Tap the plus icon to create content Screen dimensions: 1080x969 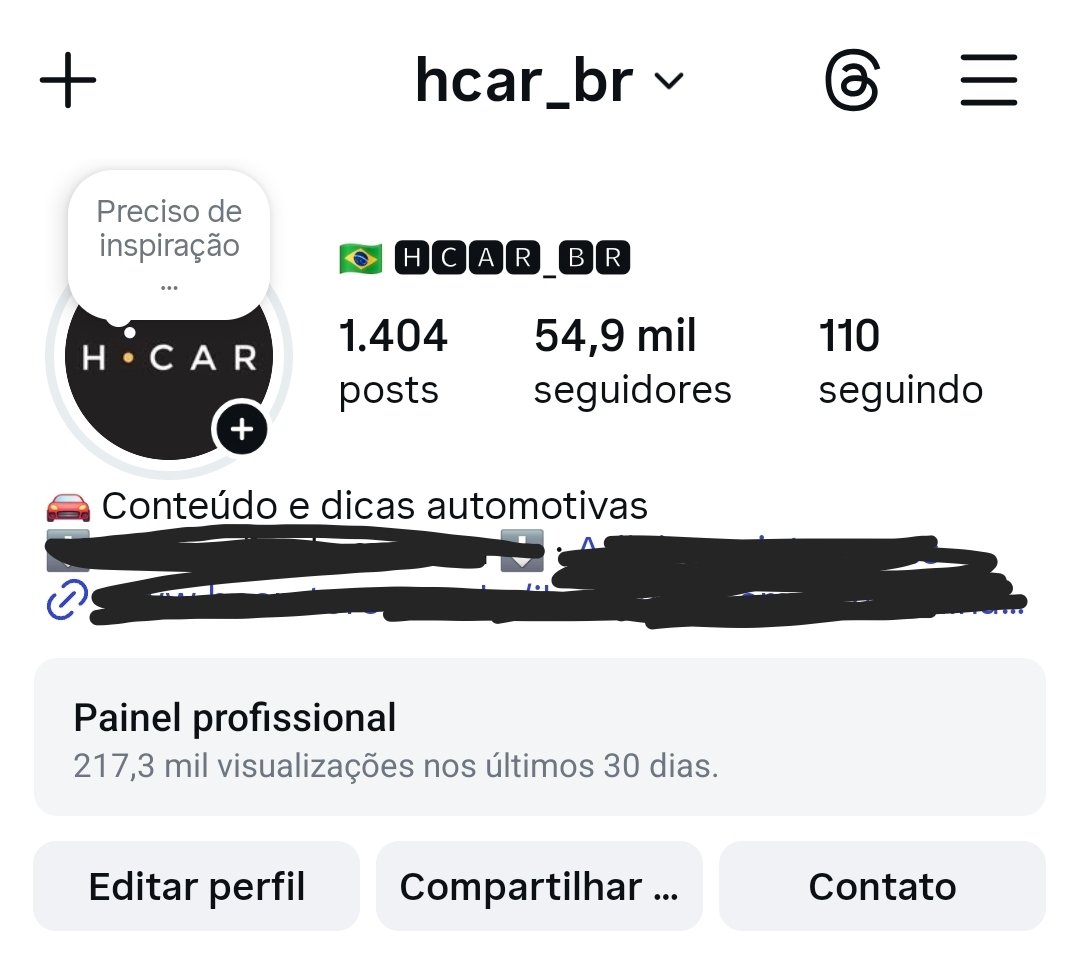(68, 80)
